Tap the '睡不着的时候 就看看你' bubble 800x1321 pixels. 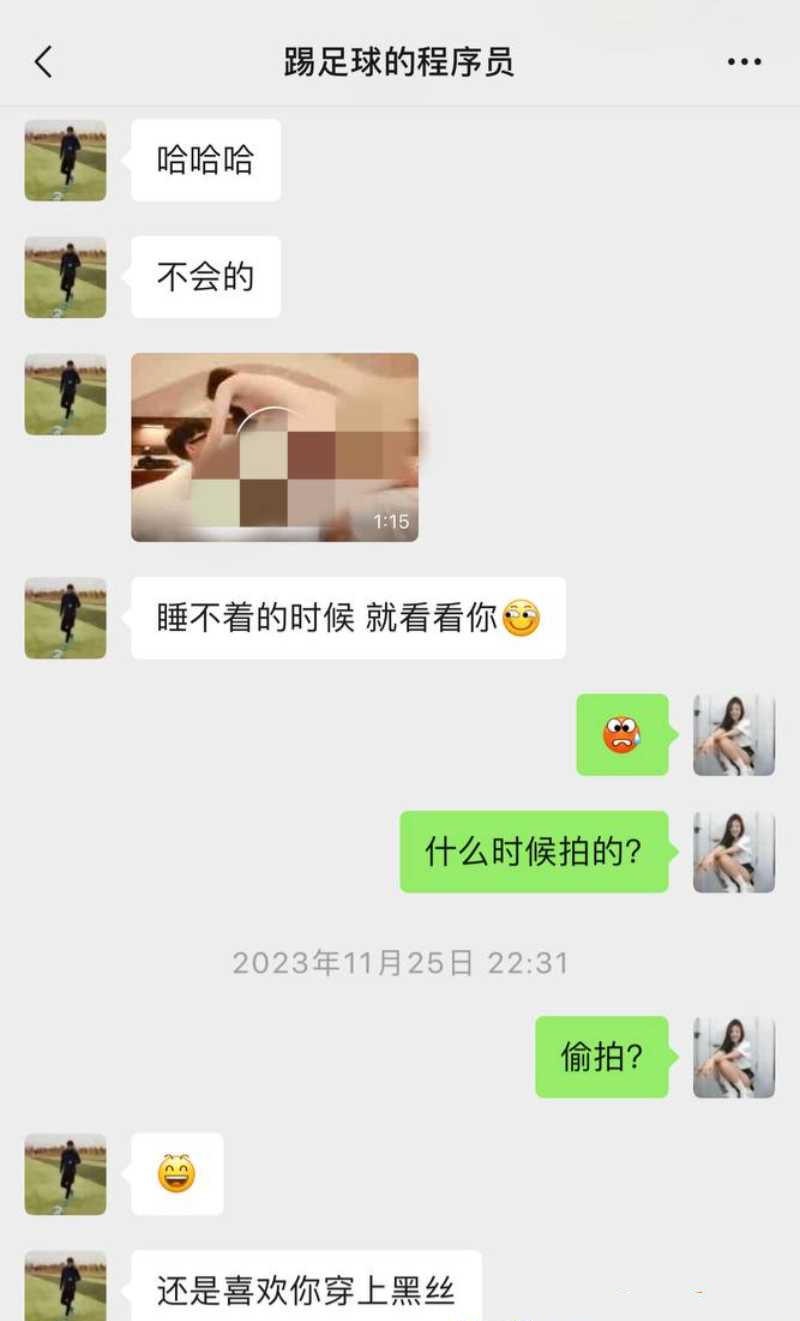[347, 617]
